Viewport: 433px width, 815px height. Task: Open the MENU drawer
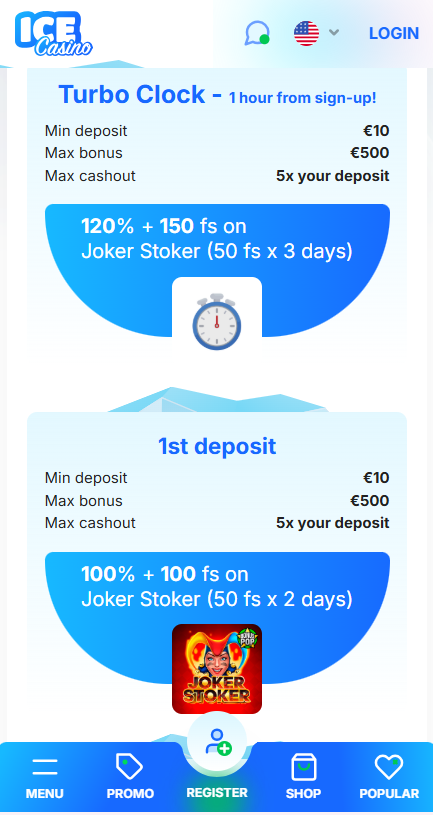coord(45,778)
